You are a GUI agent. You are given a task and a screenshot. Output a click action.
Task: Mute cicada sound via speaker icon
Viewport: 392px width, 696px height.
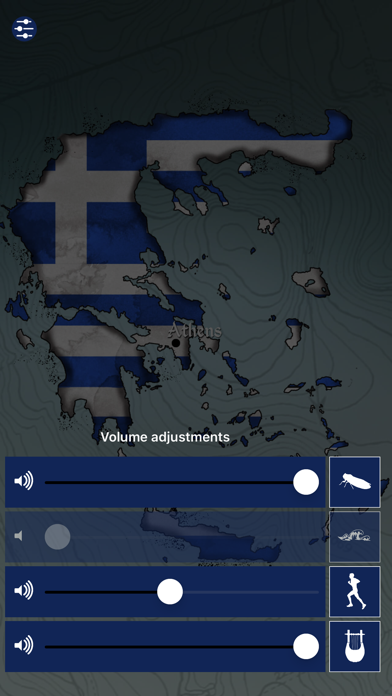[x=24, y=482]
